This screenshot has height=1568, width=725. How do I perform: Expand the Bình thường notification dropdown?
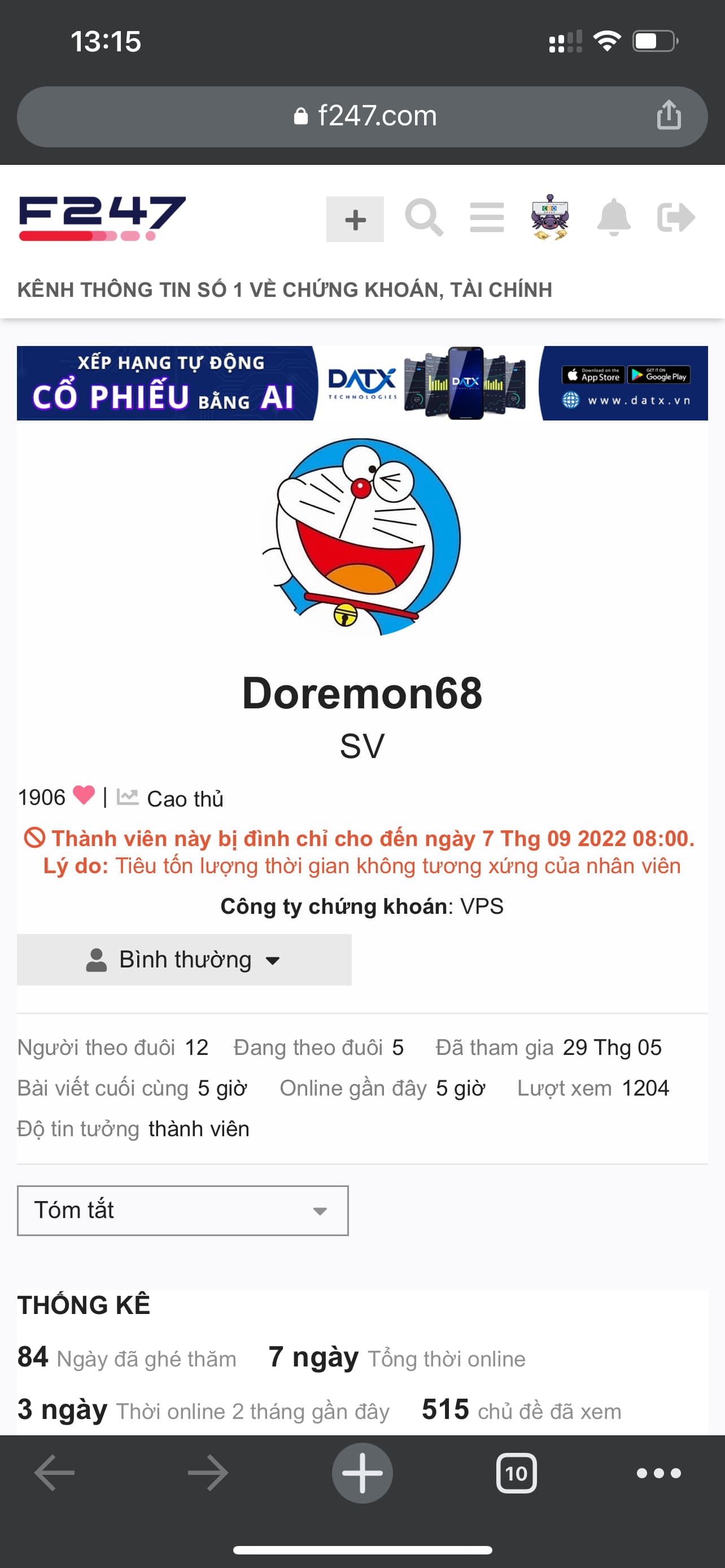[184, 960]
